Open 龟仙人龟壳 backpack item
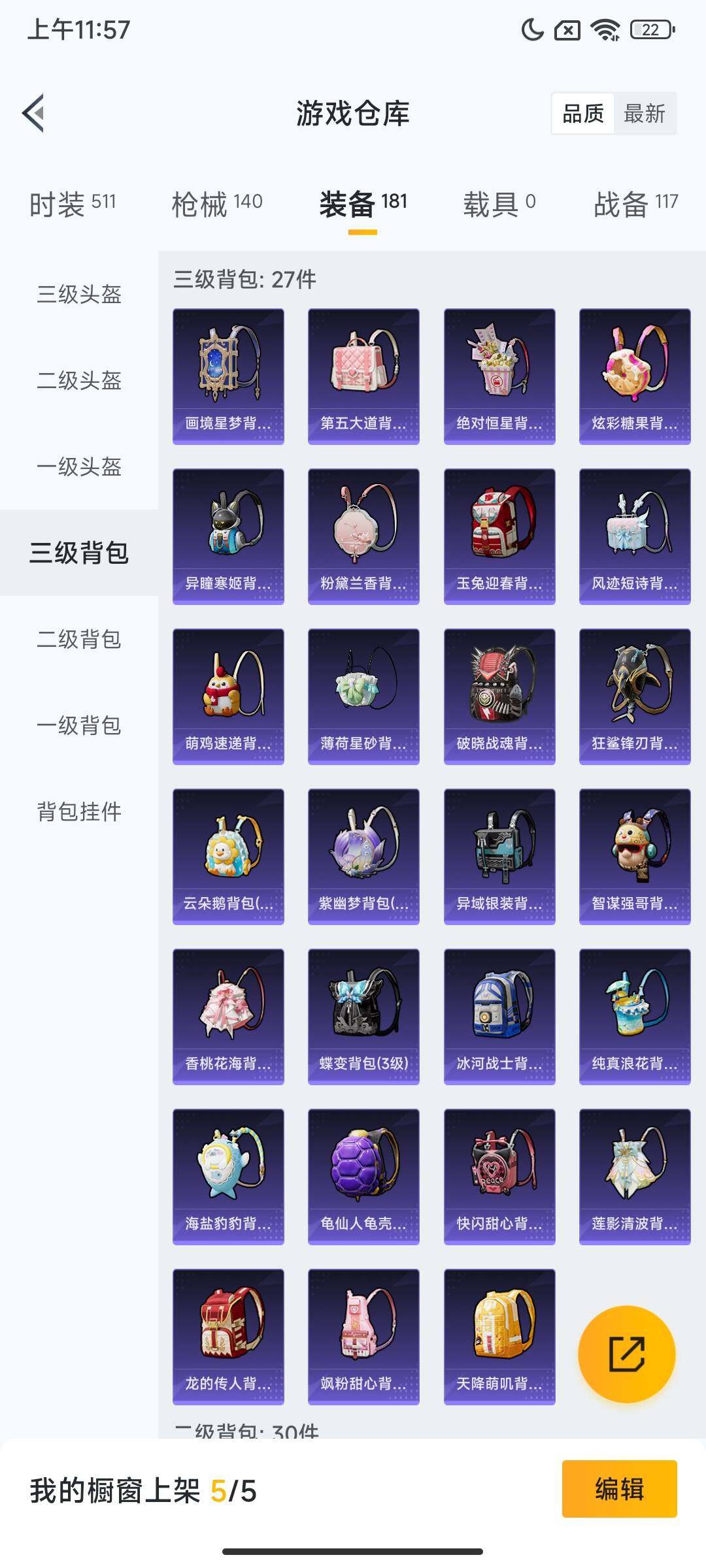 [x=363, y=1177]
